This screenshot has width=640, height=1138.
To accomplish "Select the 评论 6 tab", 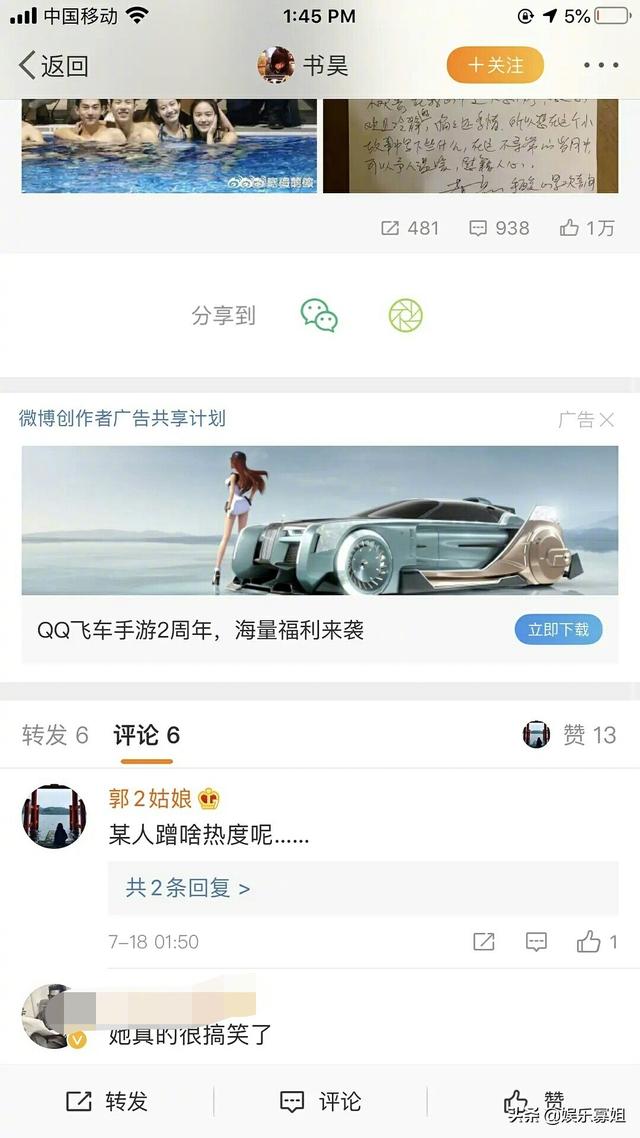I will click(146, 736).
